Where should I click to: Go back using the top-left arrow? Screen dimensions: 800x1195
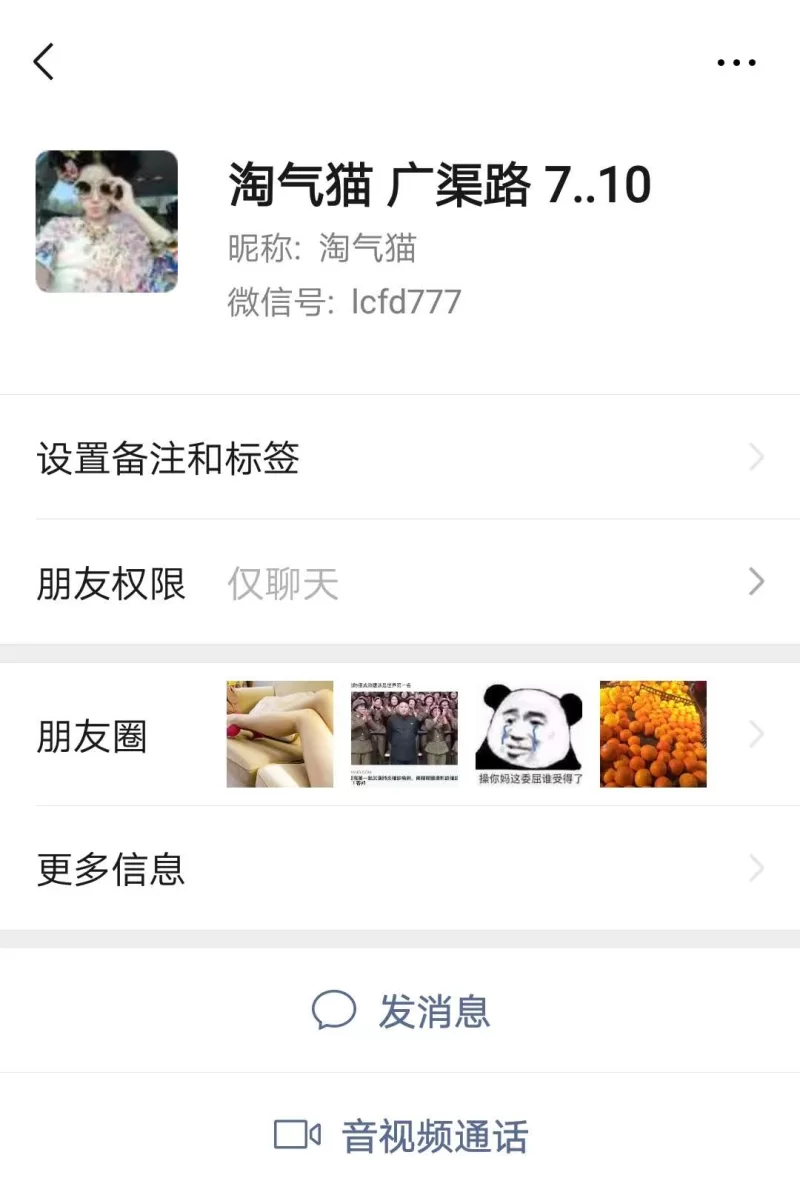click(43, 62)
